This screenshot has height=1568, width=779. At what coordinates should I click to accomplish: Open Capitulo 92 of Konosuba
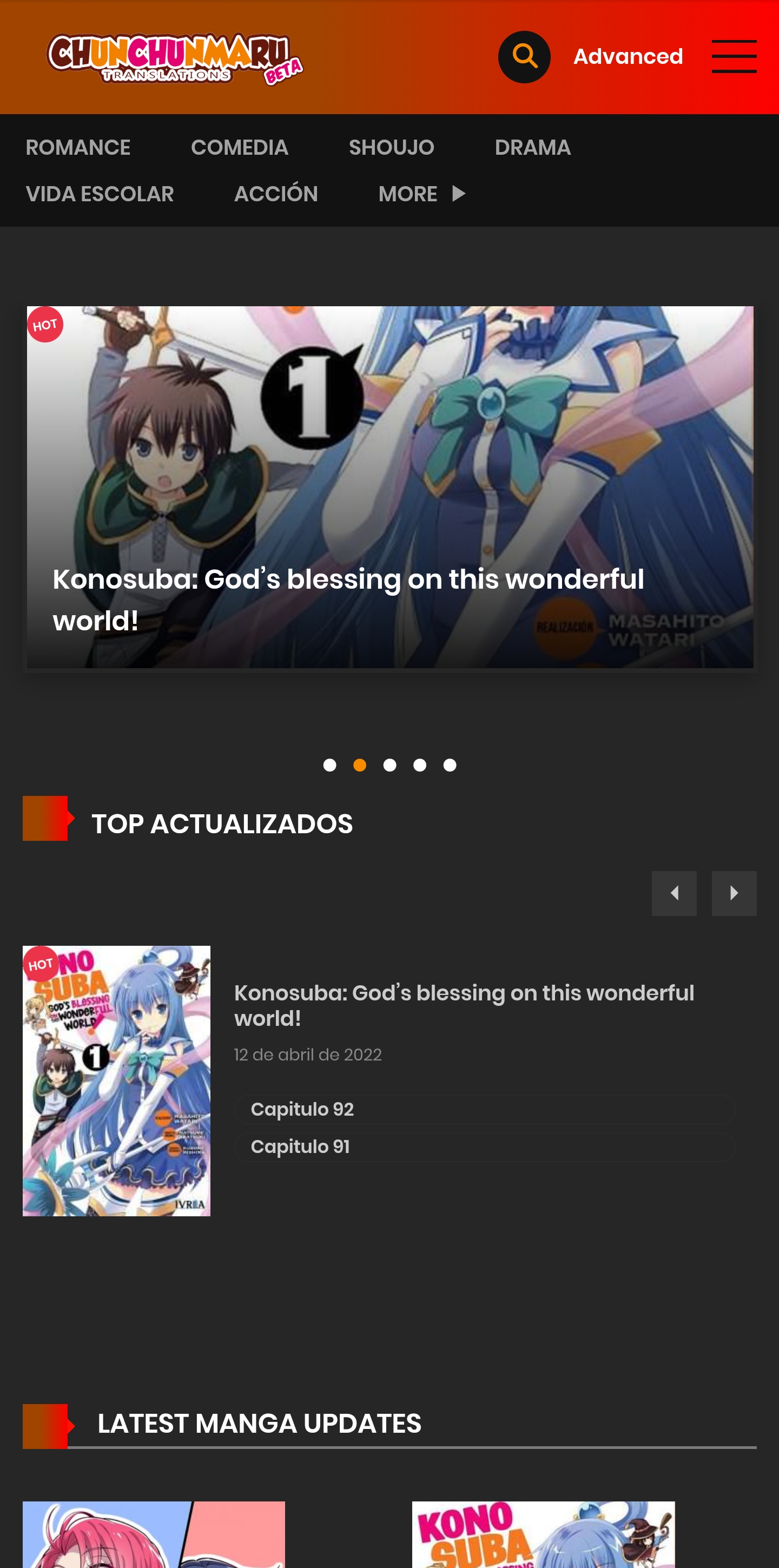tap(485, 1109)
